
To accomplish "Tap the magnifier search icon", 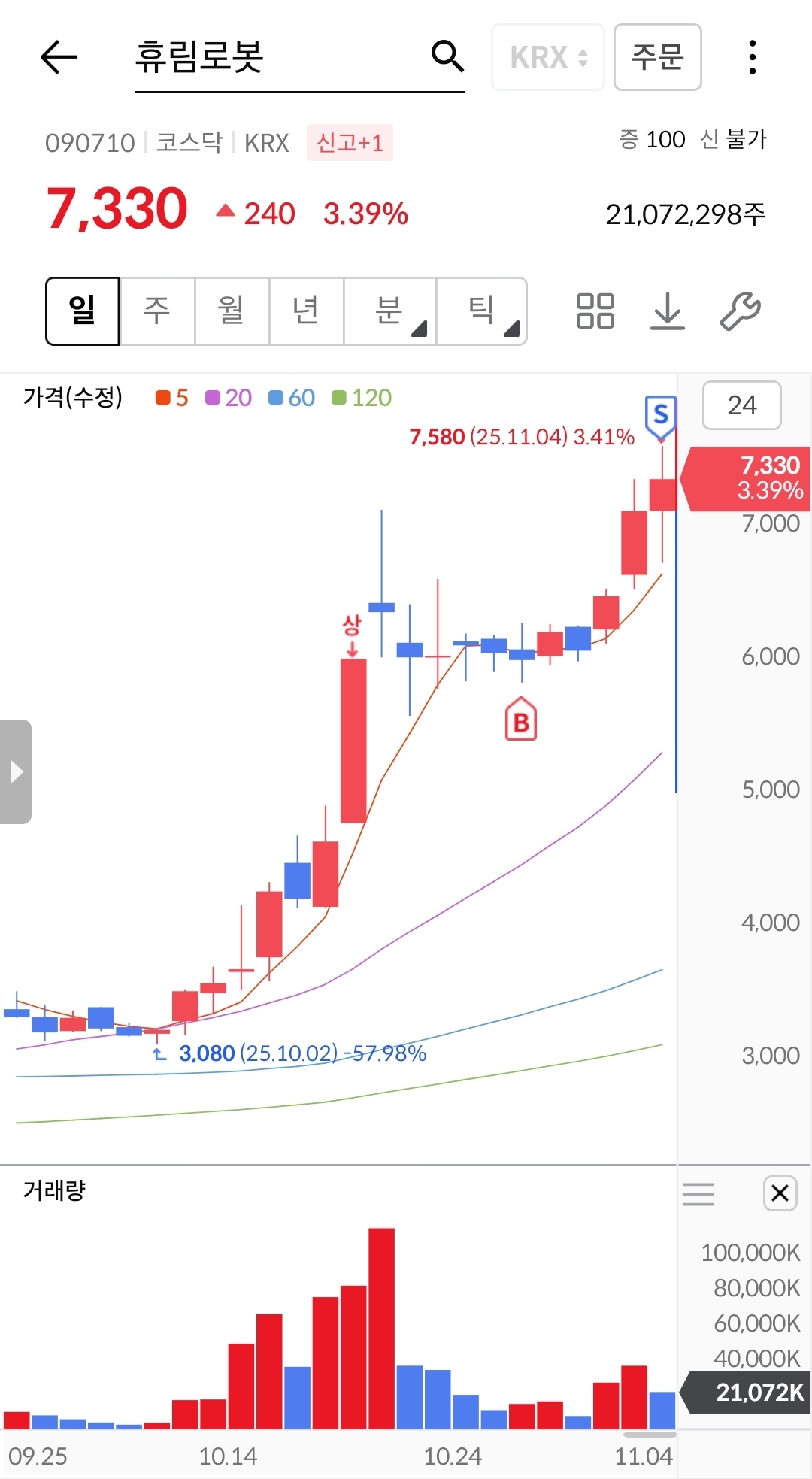I will [x=447, y=57].
